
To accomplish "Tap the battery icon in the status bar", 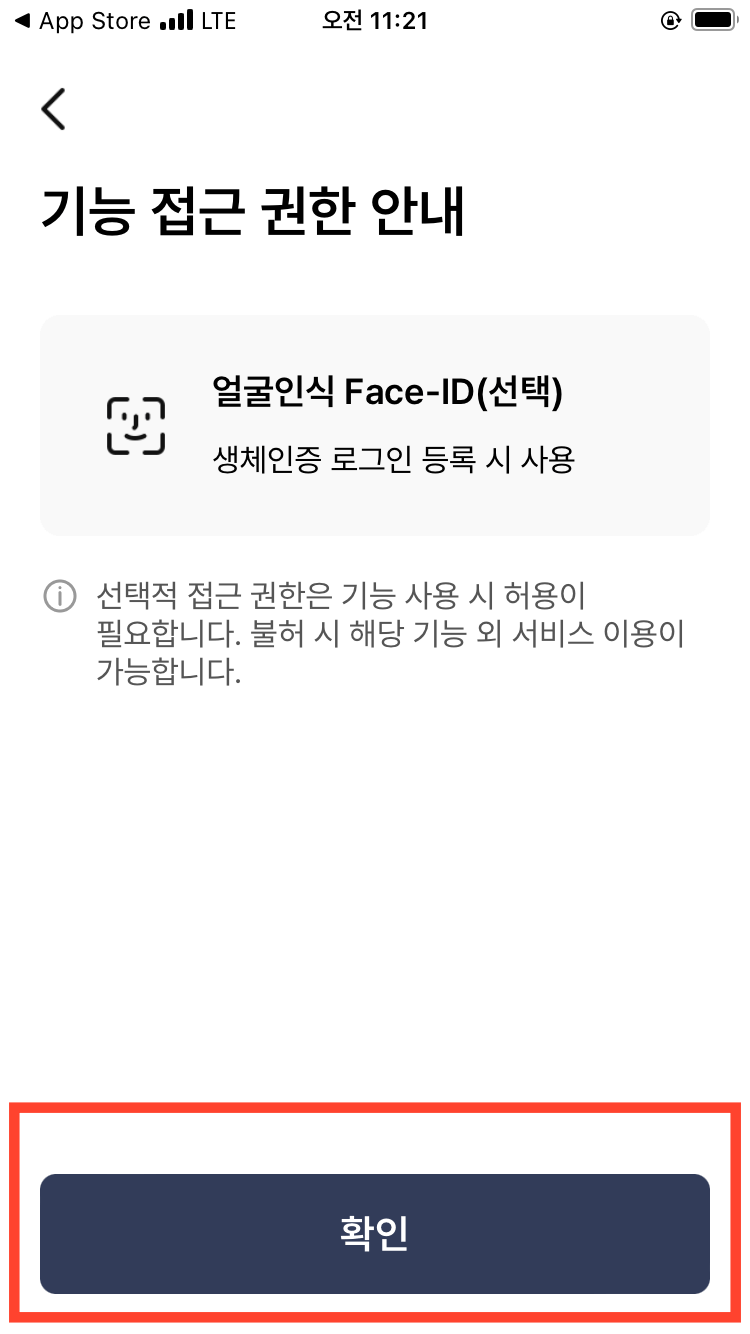I will pos(712,18).
